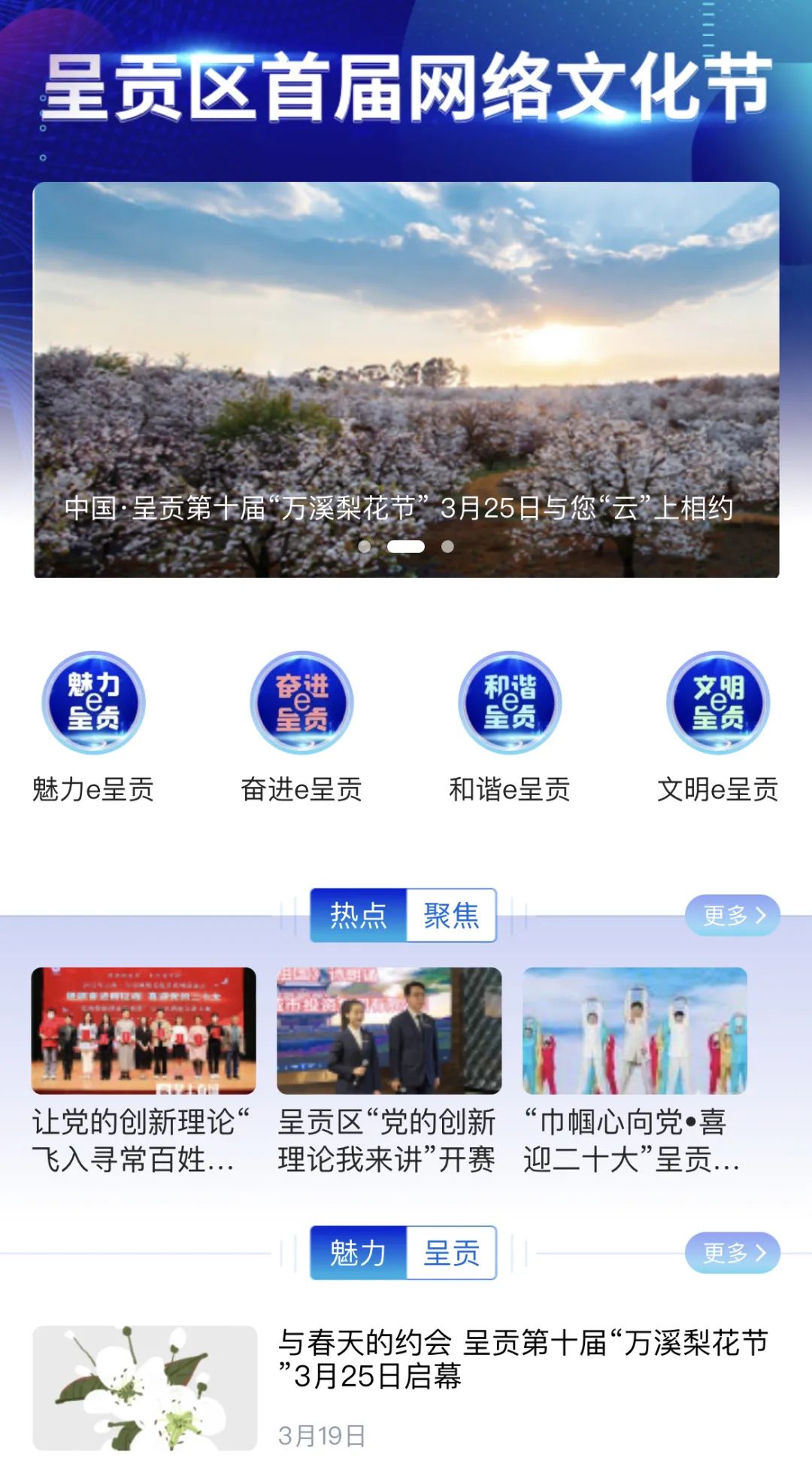Screen dimensions: 812x1482
Task: Jump to the third banner slide dot
Action: (447, 547)
